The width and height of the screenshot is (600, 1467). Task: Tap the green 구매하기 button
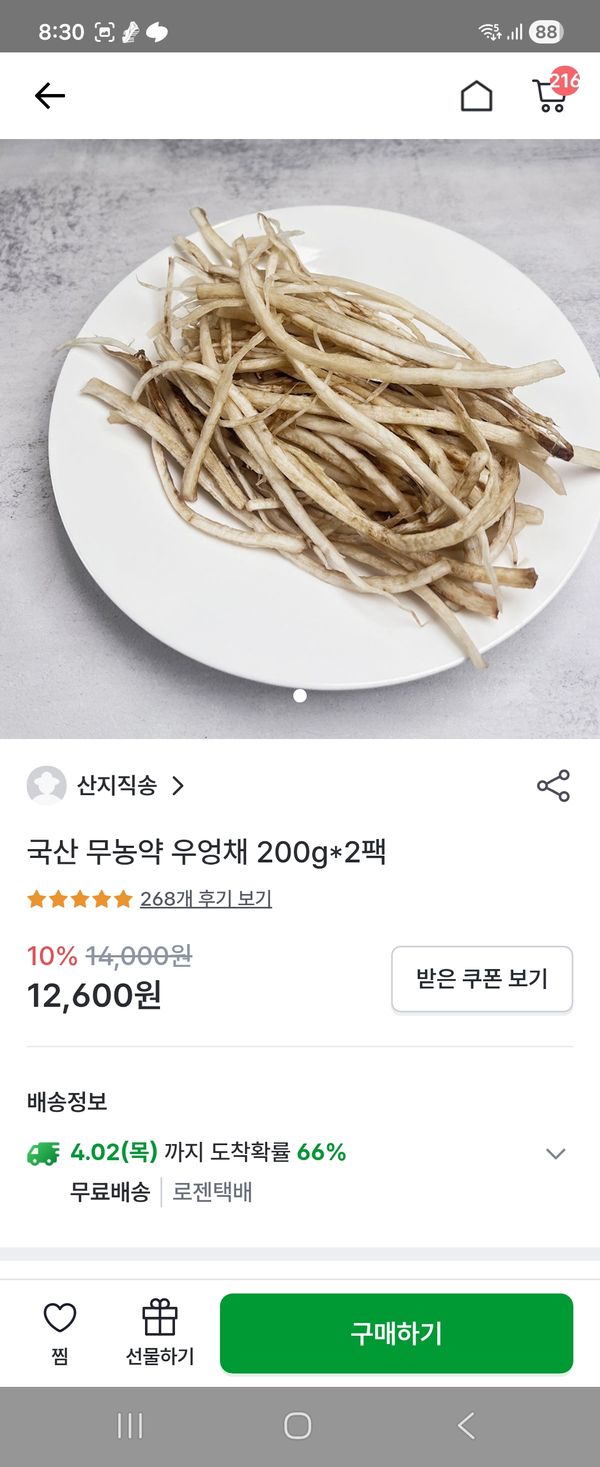point(396,1333)
